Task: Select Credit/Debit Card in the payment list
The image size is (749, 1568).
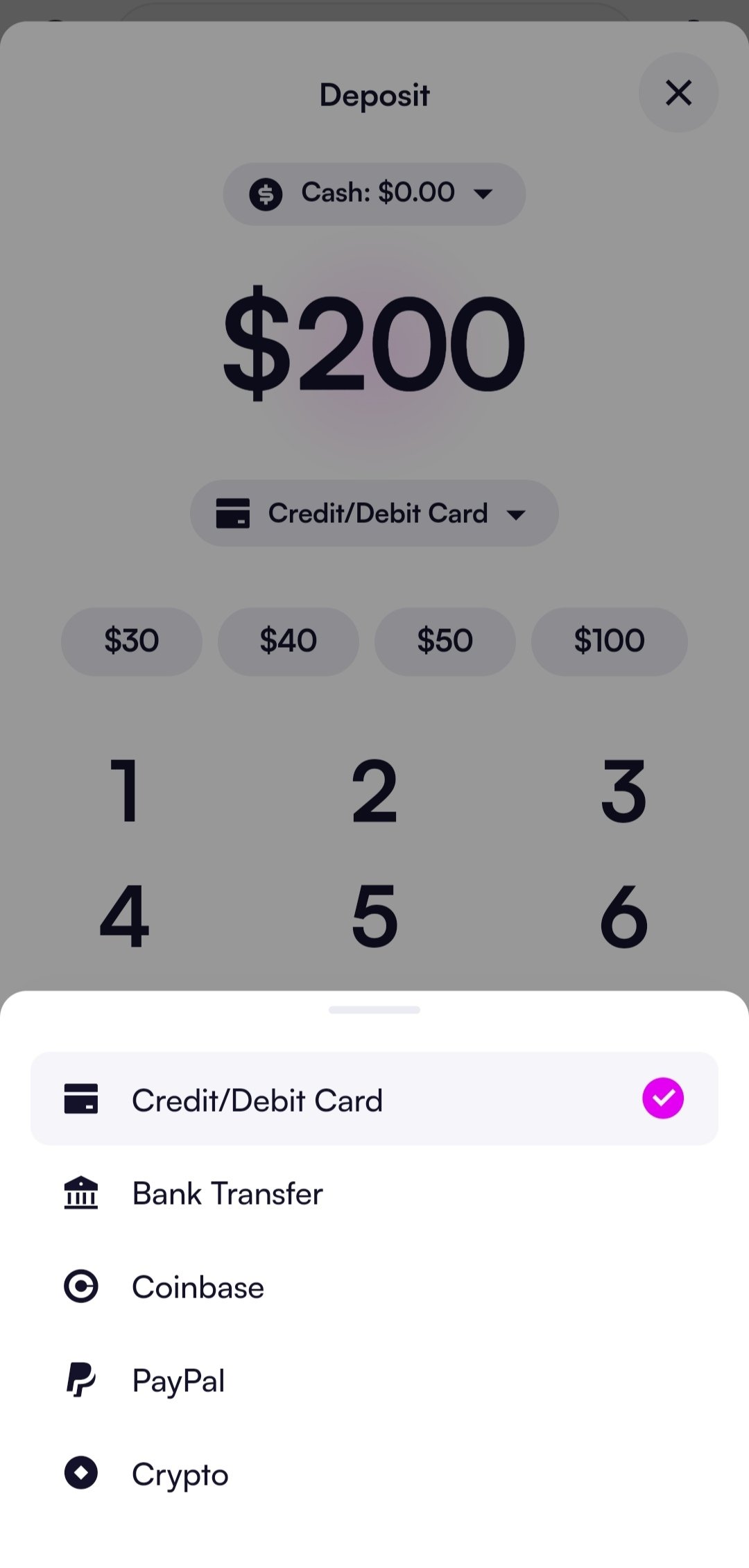Action: coord(374,1099)
